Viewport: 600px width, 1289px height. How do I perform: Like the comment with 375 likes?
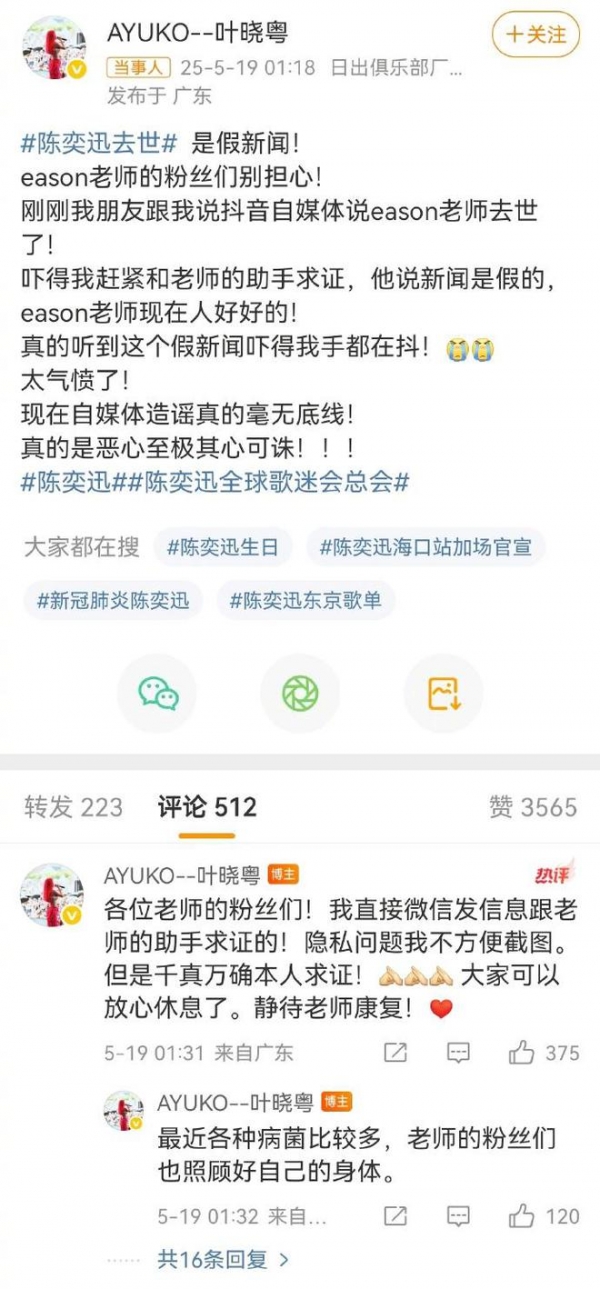[x=542, y=1052]
